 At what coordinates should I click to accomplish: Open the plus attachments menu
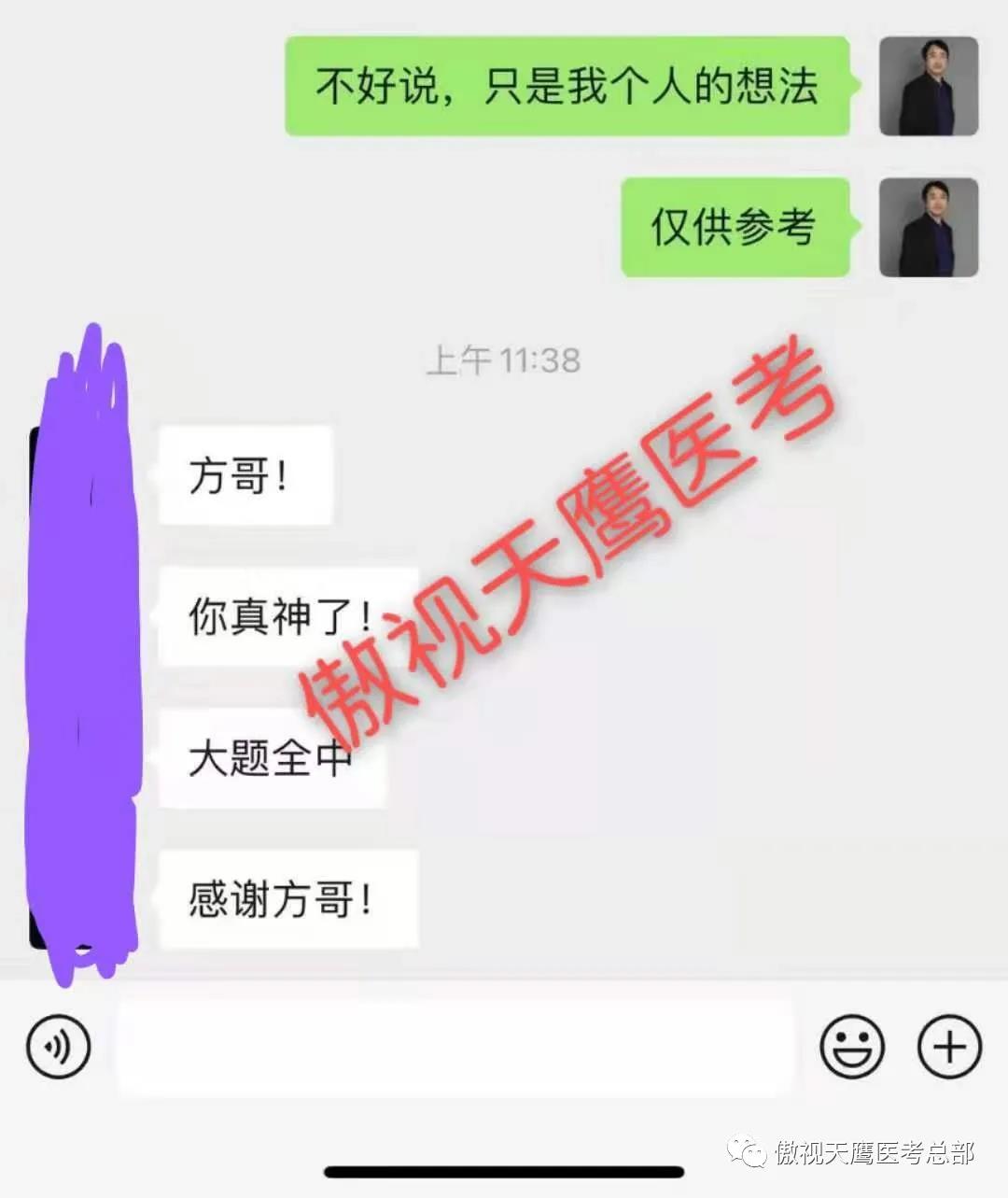click(949, 1046)
